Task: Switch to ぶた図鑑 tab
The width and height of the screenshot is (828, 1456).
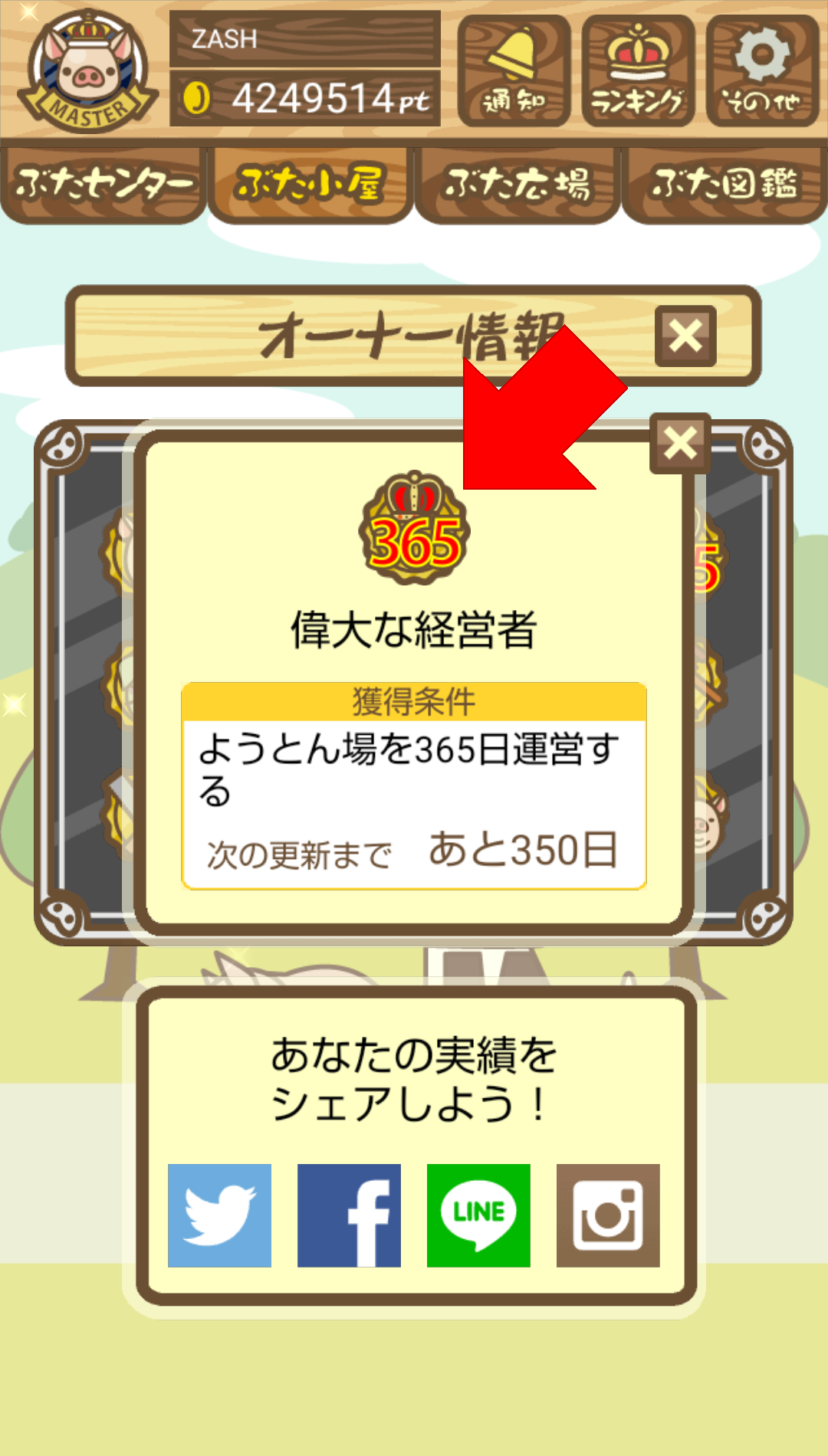Action: tap(724, 185)
